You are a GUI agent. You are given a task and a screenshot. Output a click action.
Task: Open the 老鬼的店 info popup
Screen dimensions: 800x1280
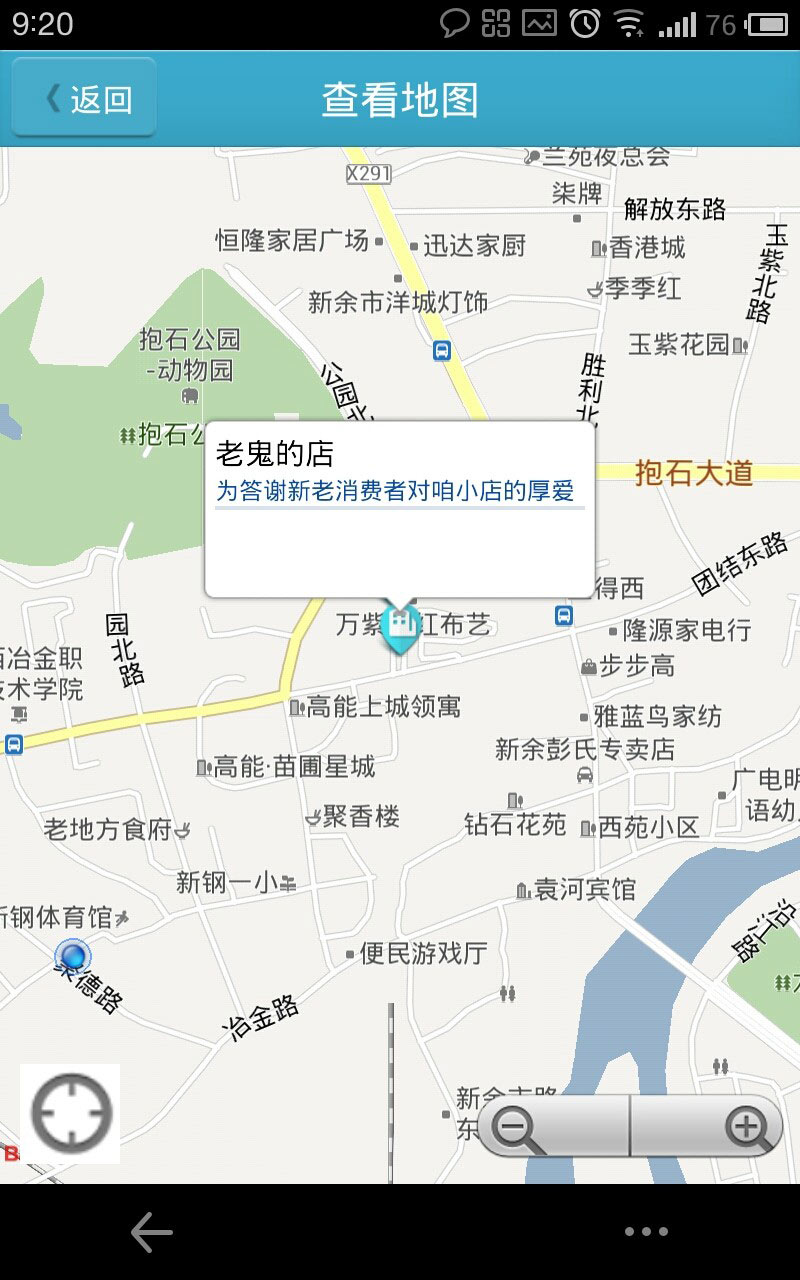[x=400, y=509]
